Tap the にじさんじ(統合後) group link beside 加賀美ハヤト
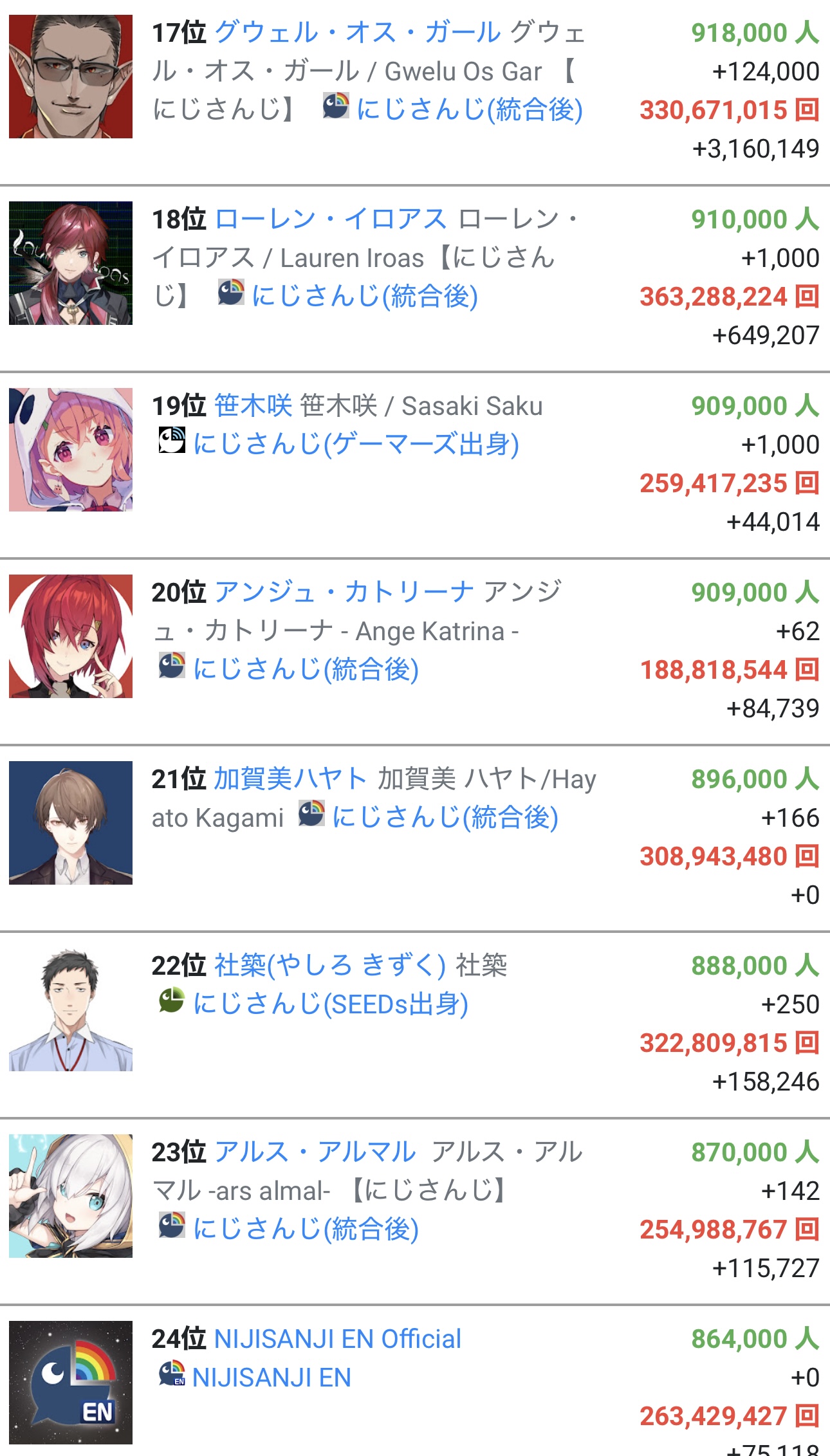The height and width of the screenshot is (1456, 830). click(445, 817)
